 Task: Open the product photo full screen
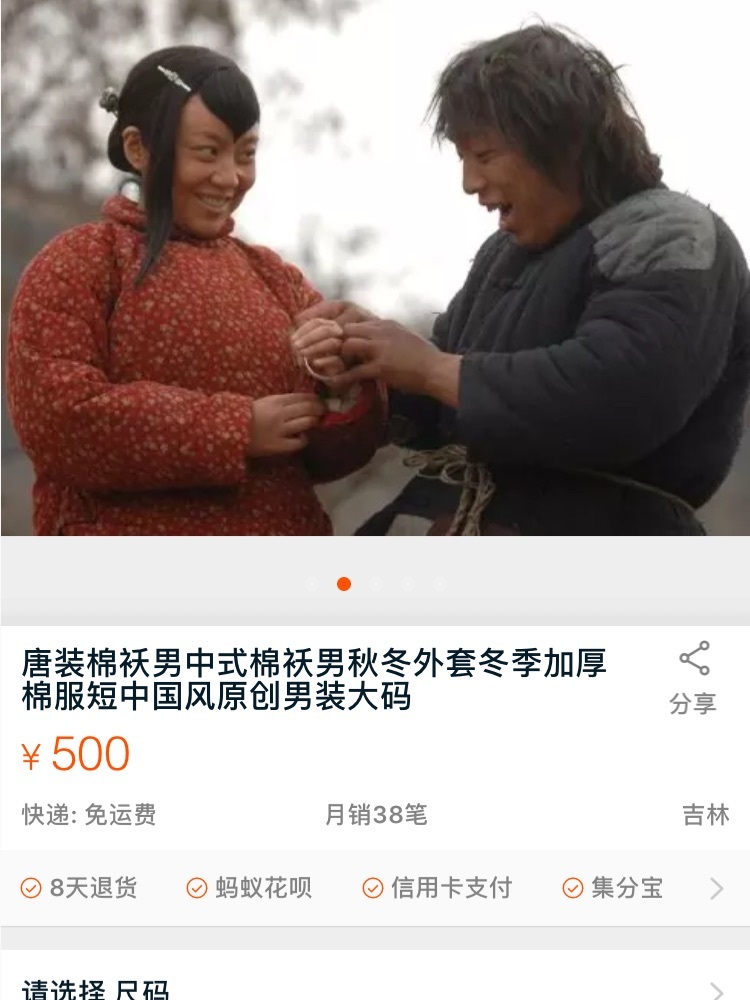pyautogui.click(x=375, y=270)
